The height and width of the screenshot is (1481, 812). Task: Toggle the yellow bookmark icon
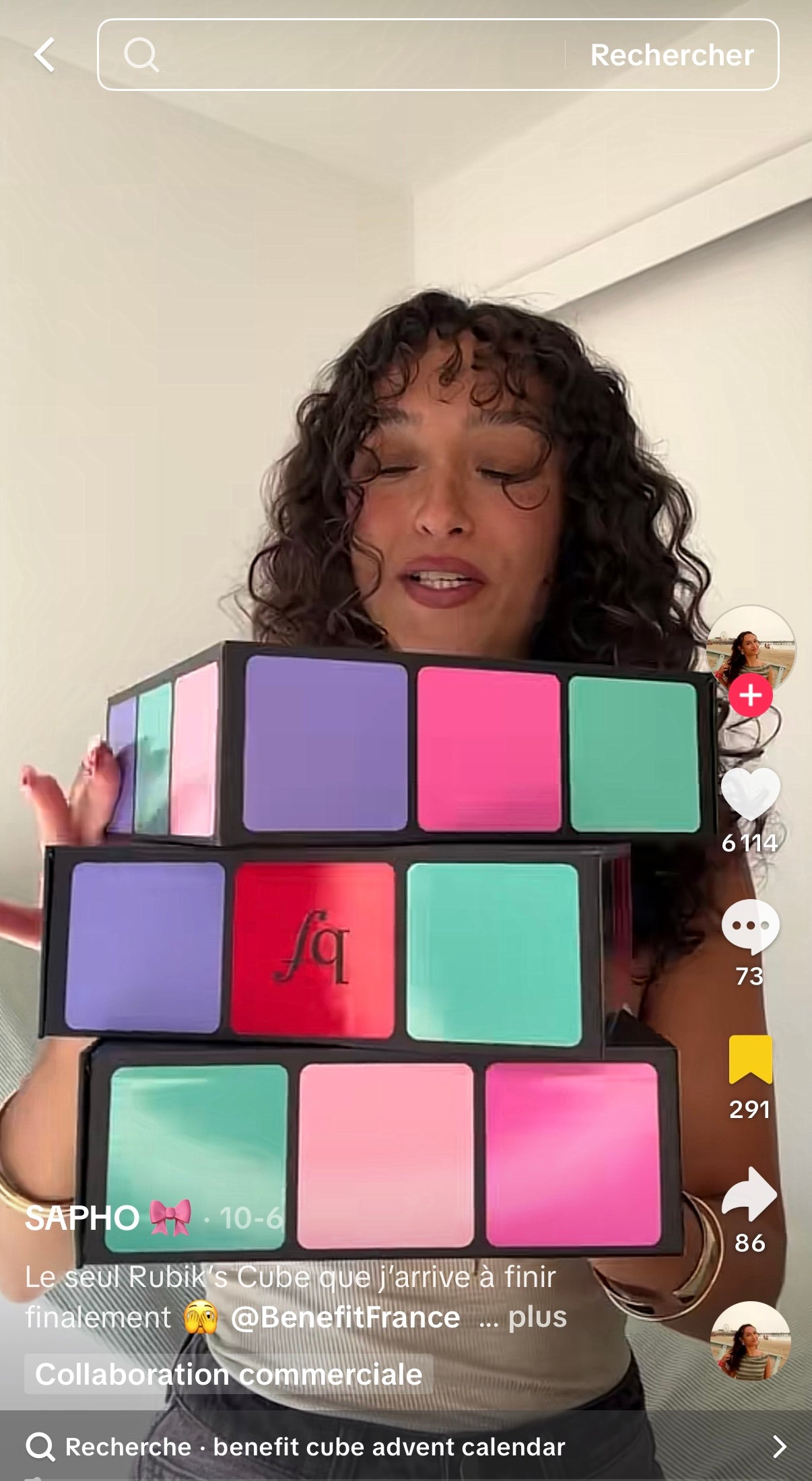(750, 1059)
